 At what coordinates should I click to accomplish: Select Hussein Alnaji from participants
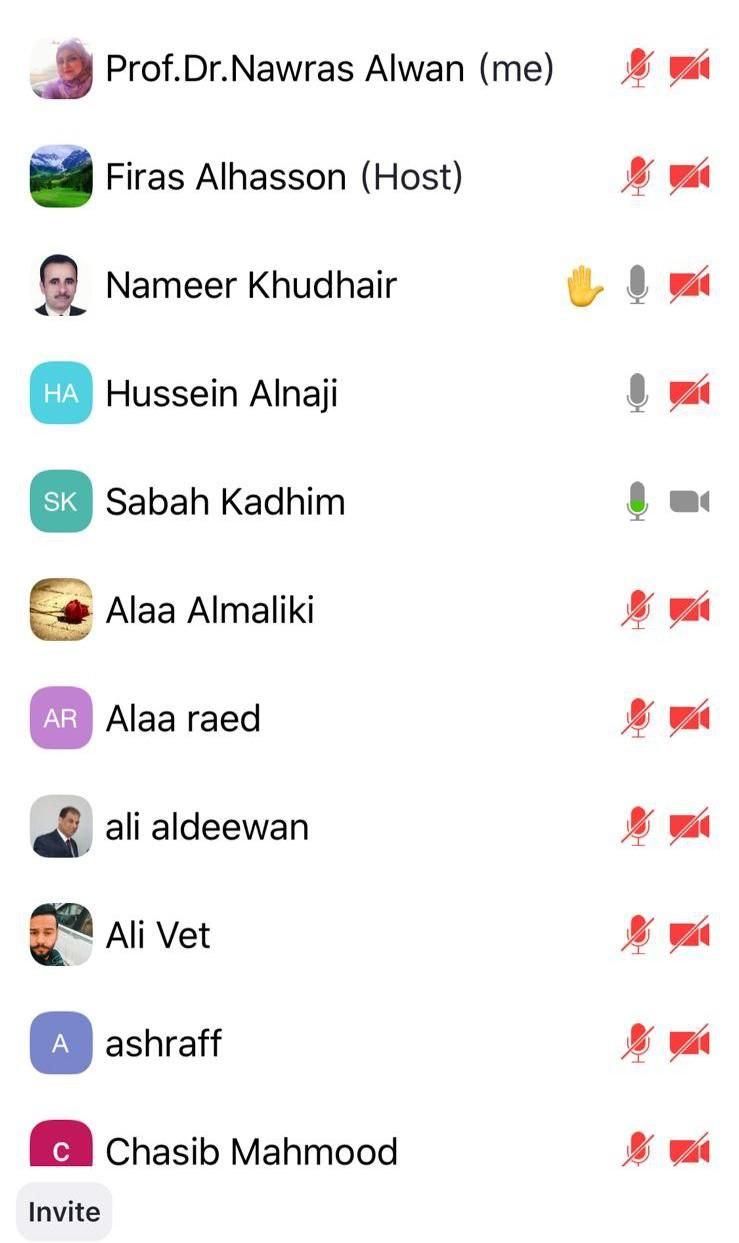click(222, 394)
